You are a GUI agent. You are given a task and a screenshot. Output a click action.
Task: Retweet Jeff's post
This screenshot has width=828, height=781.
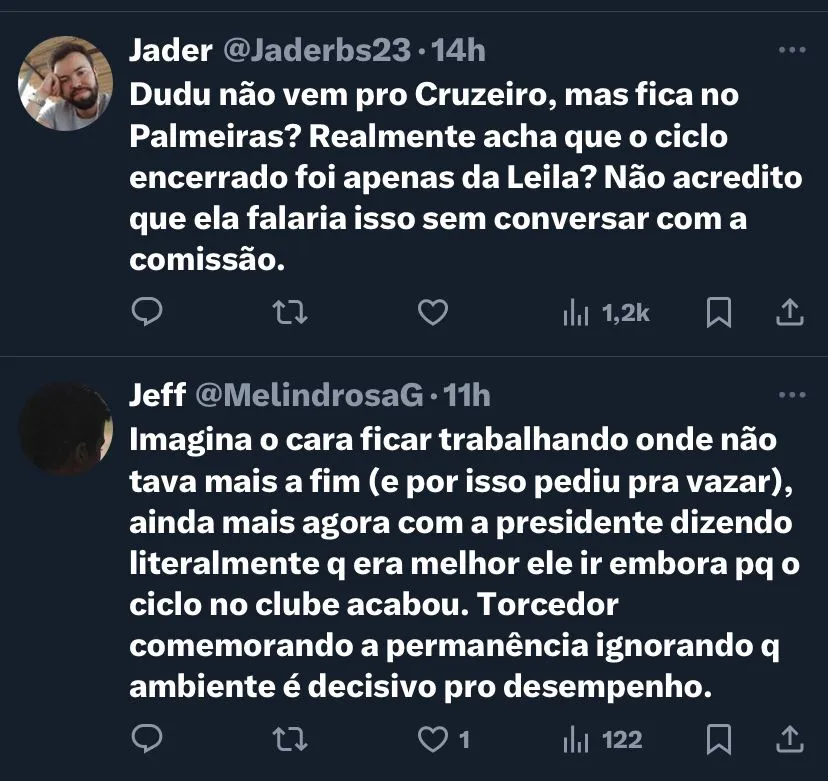tap(290, 740)
